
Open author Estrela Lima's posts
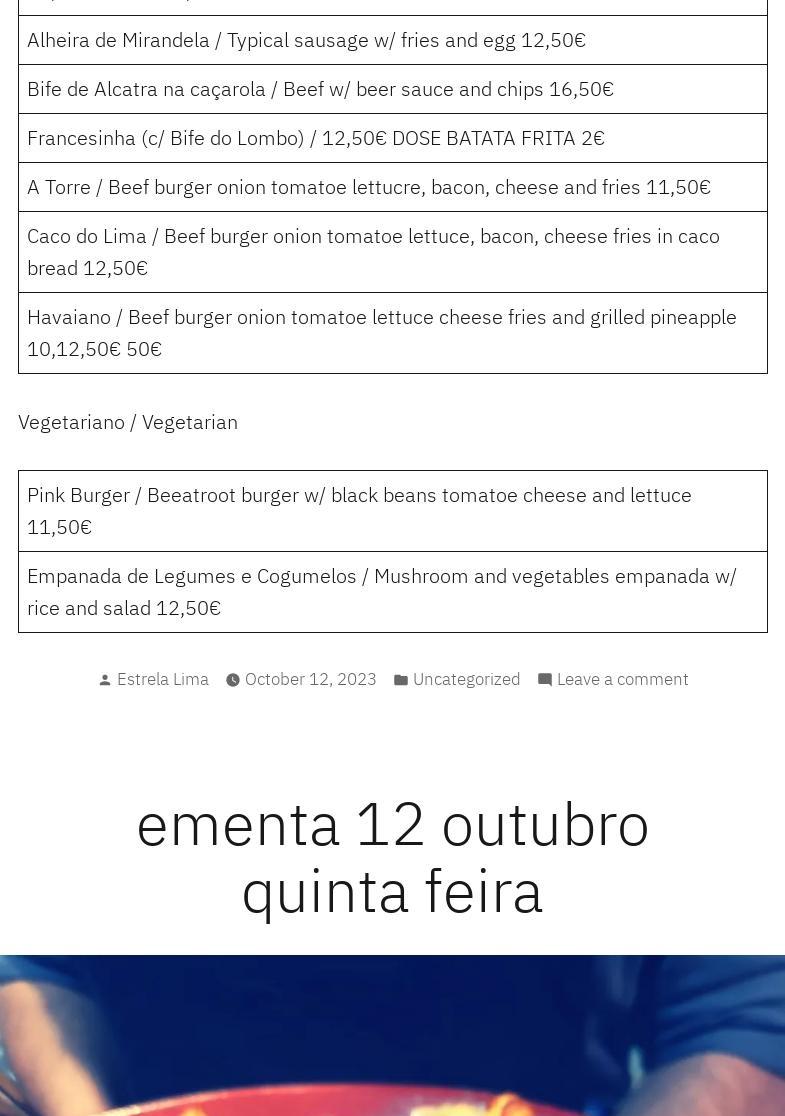pos(163,679)
